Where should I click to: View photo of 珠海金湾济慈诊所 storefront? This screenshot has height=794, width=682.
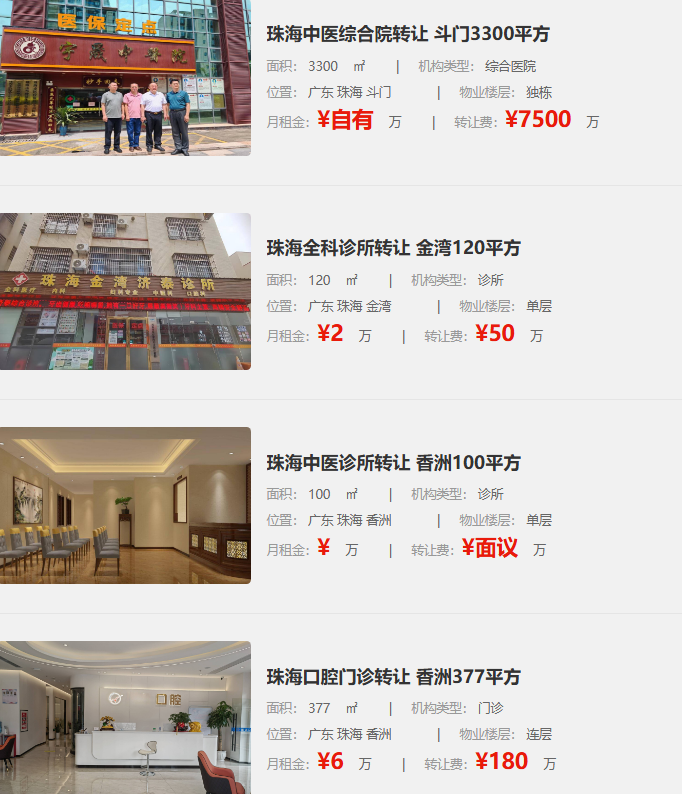tap(125, 291)
